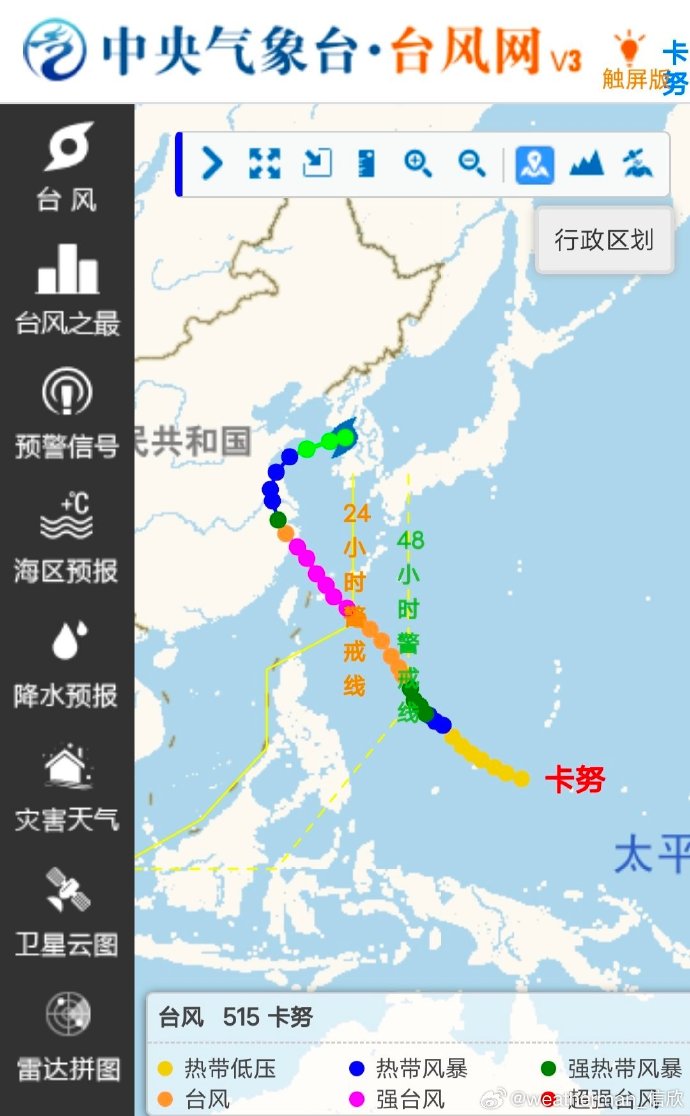Select the ruler distance measuring tool
The image size is (690, 1116).
tap(366, 164)
